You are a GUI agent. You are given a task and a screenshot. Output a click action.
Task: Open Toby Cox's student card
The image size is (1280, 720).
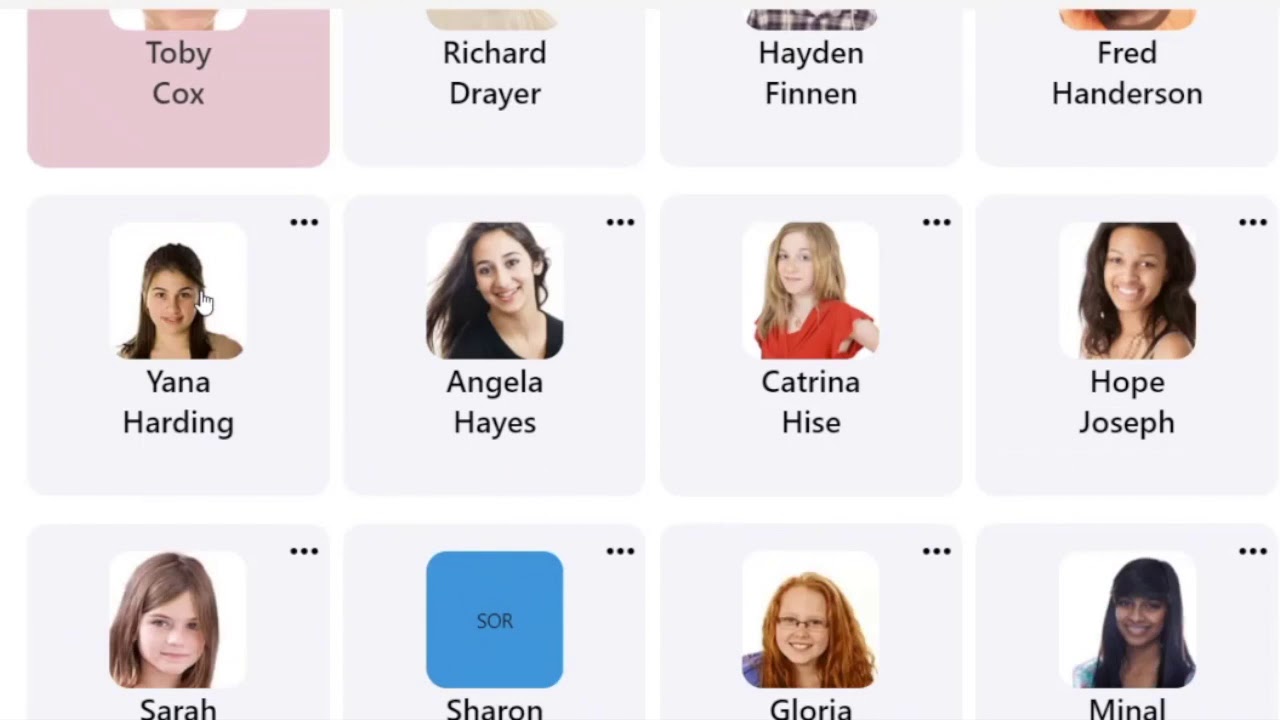click(x=178, y=88)
